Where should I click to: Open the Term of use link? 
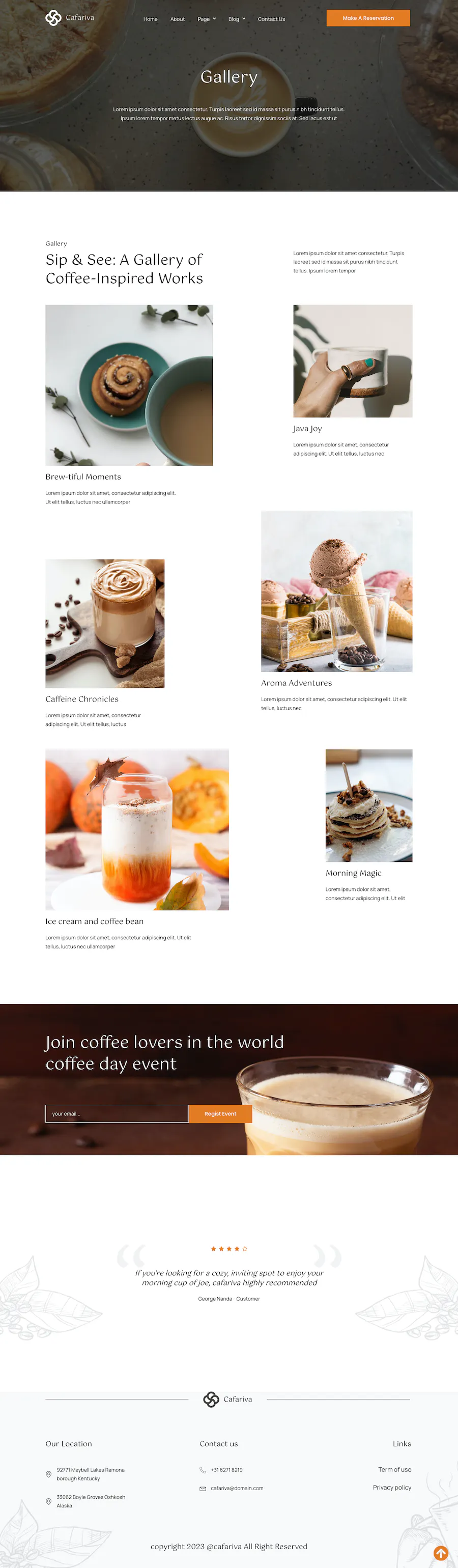(x=394, y=1469)
